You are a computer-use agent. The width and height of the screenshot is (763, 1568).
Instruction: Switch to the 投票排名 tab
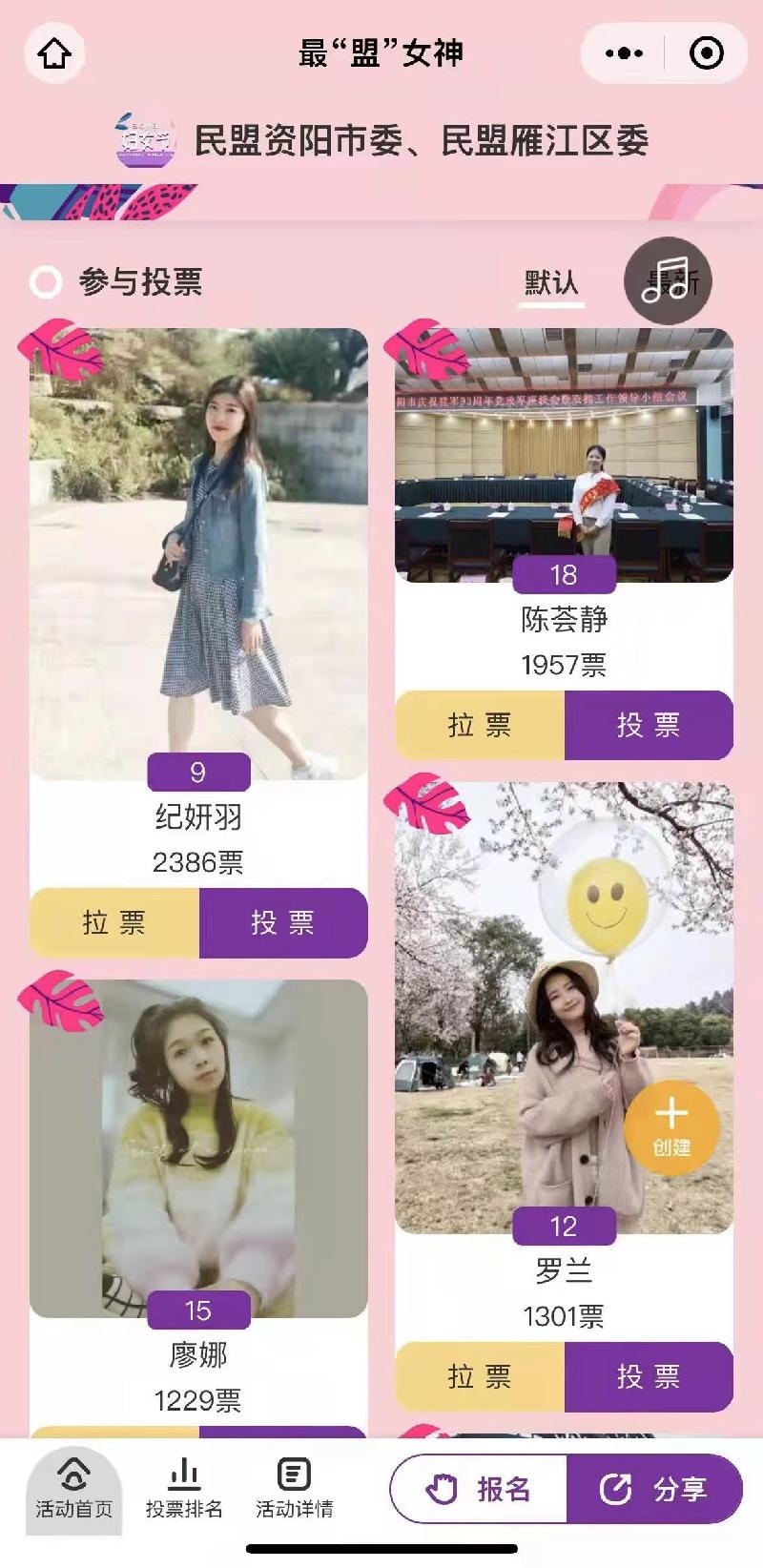coord(184,1489)
